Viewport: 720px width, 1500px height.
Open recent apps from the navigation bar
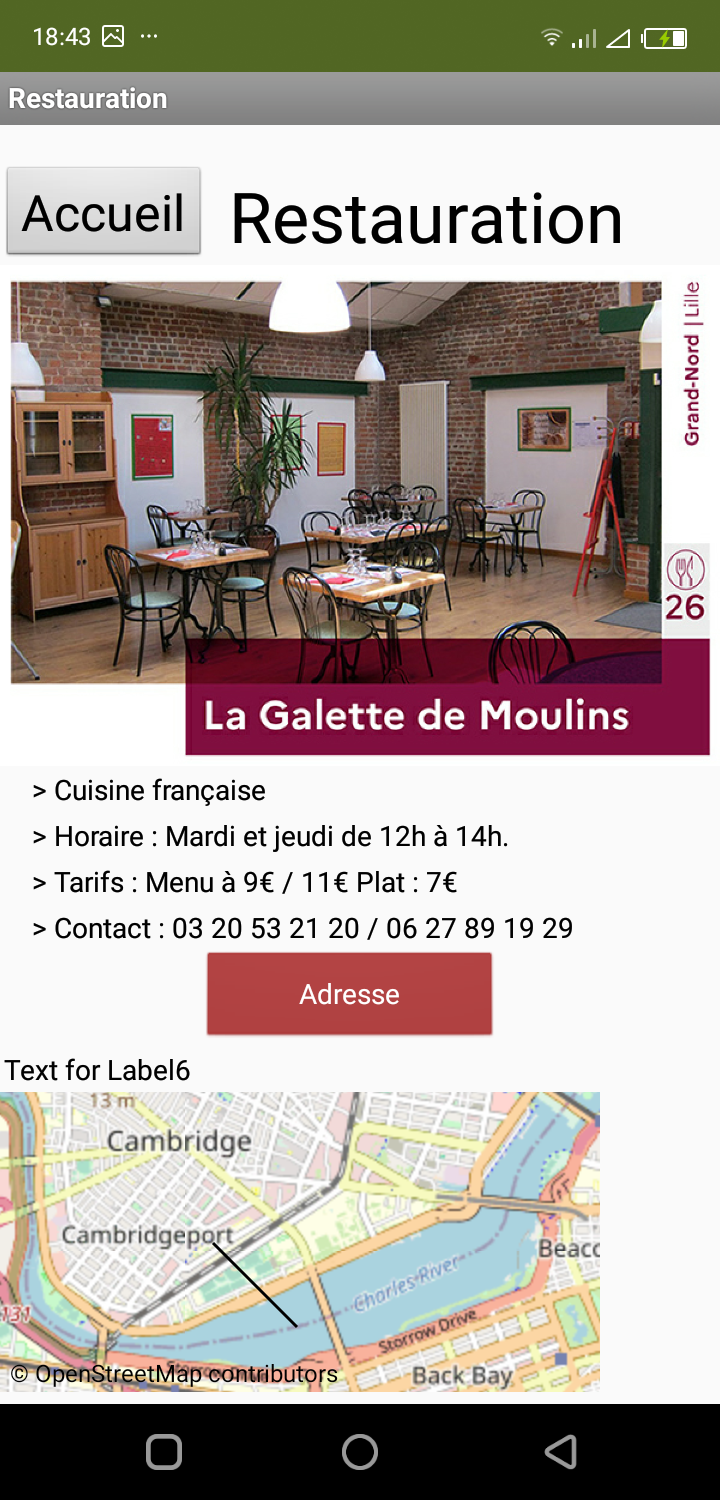(x=164, y=1451)
